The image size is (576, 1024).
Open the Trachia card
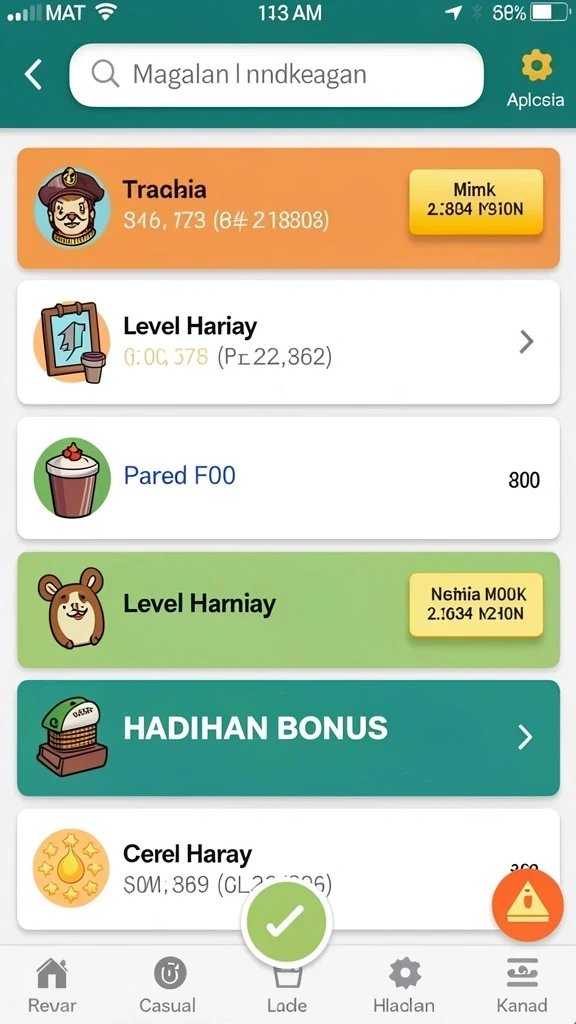288,208
